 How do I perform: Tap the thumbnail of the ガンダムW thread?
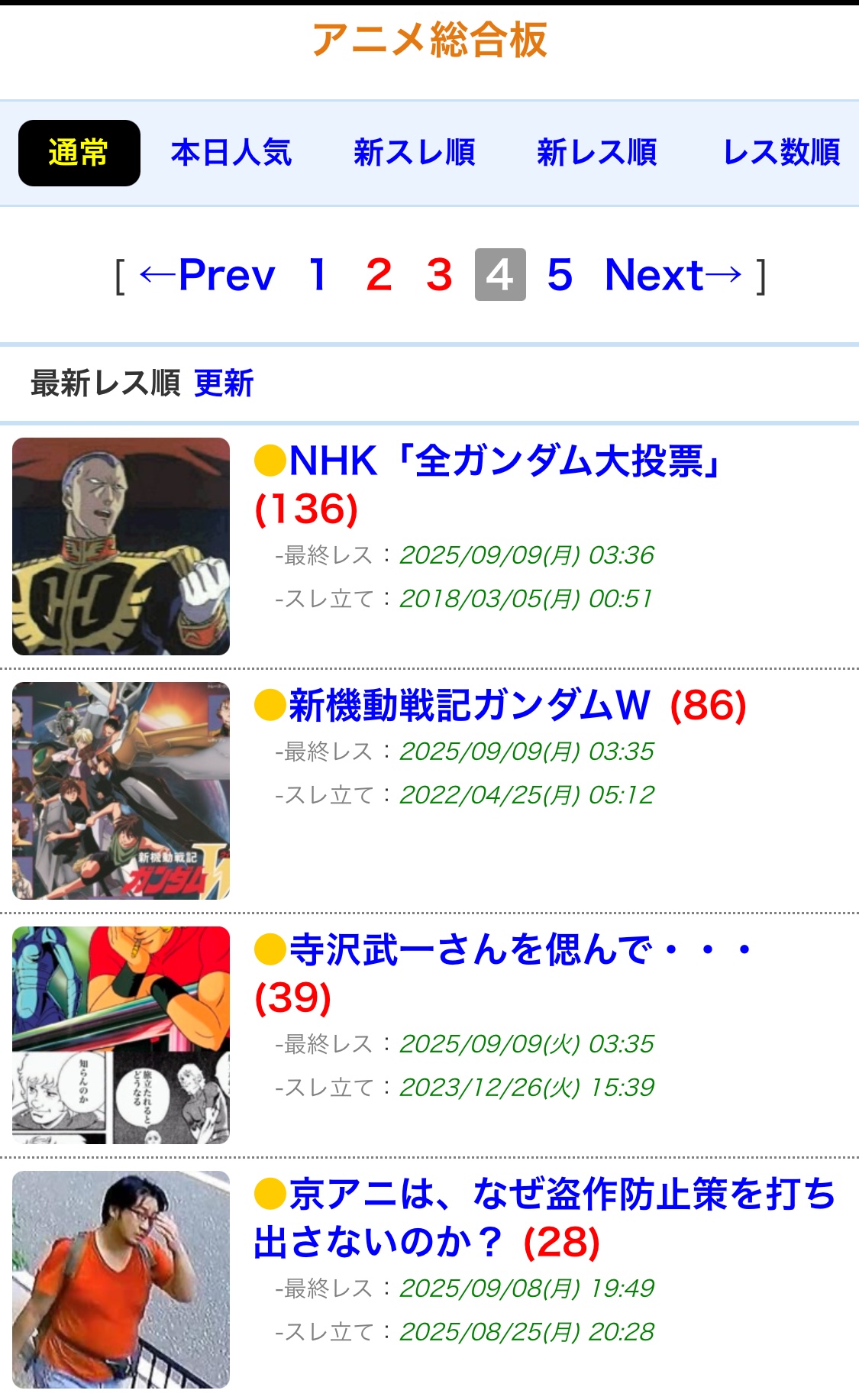(121, 791)
